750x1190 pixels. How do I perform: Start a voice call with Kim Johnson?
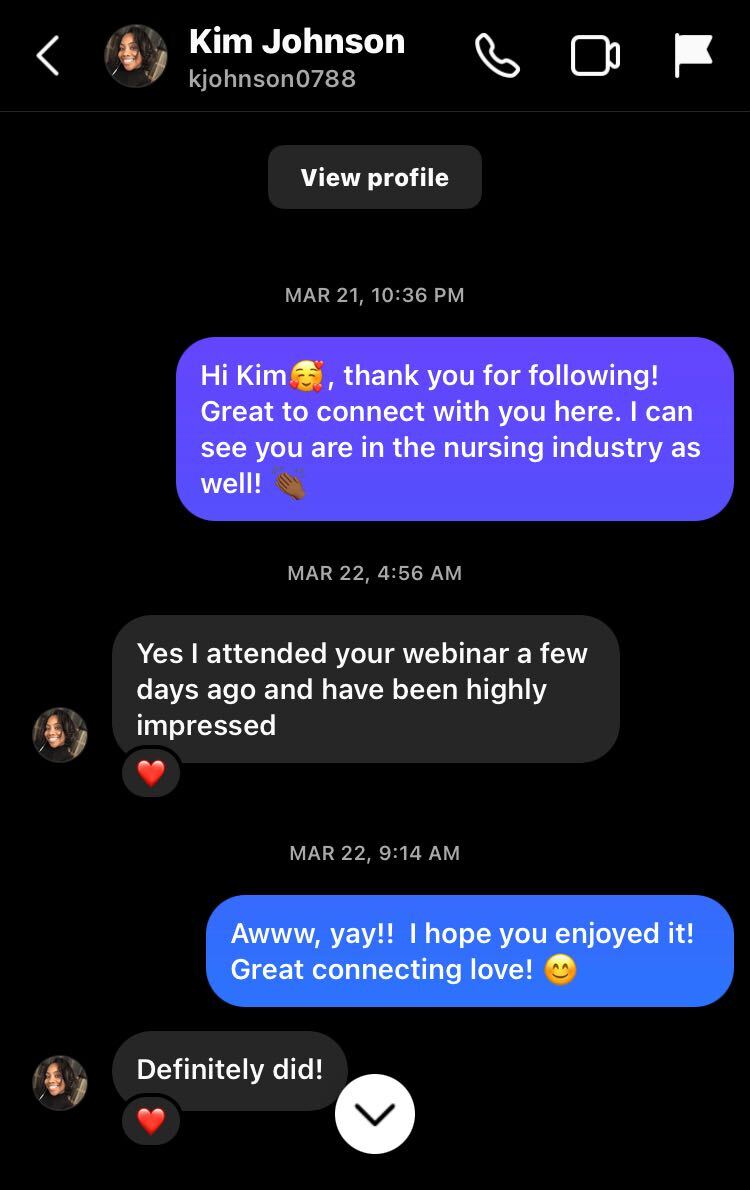(497, 56)
